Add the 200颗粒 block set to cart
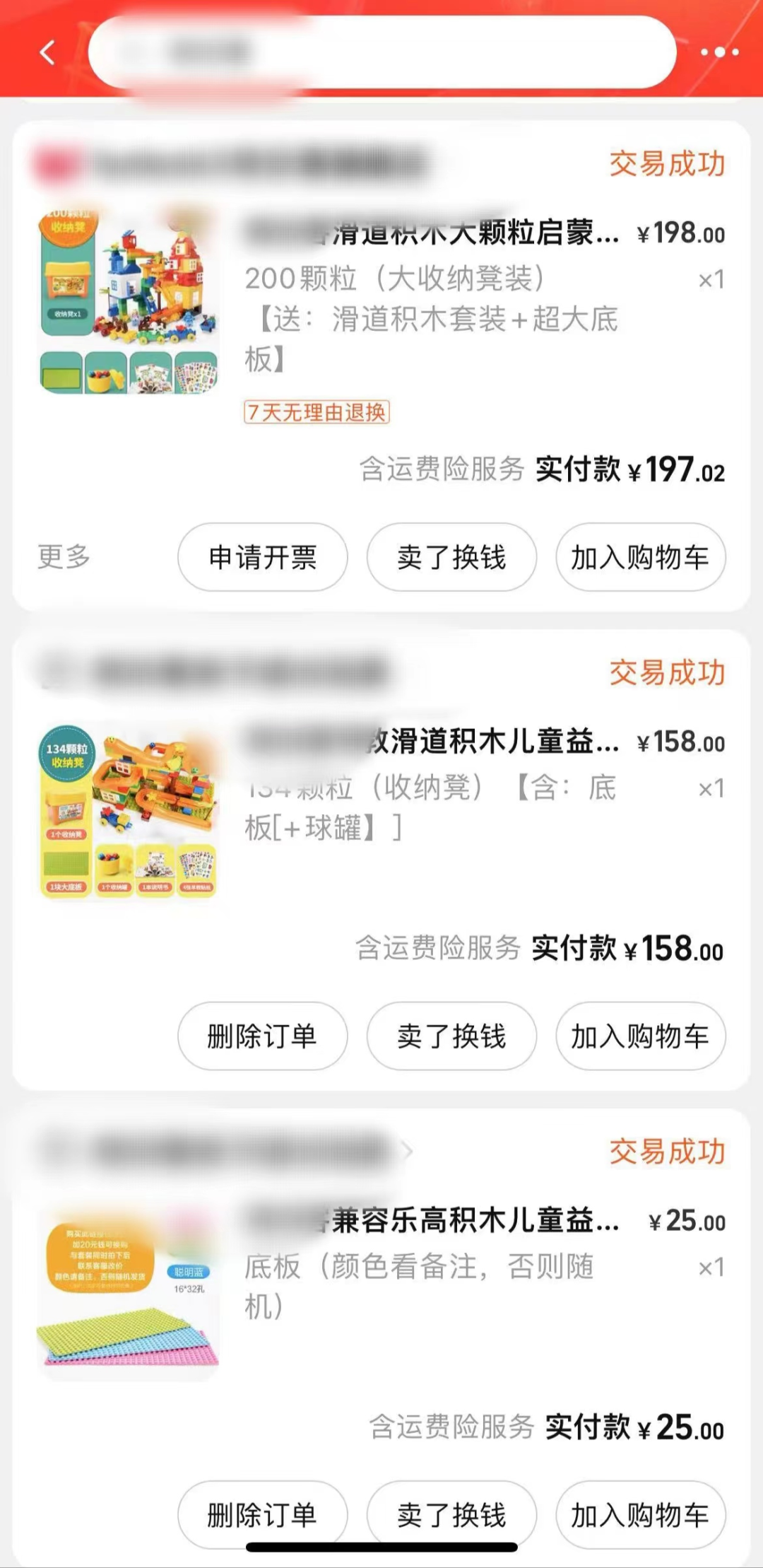 [x=640, y=557]
